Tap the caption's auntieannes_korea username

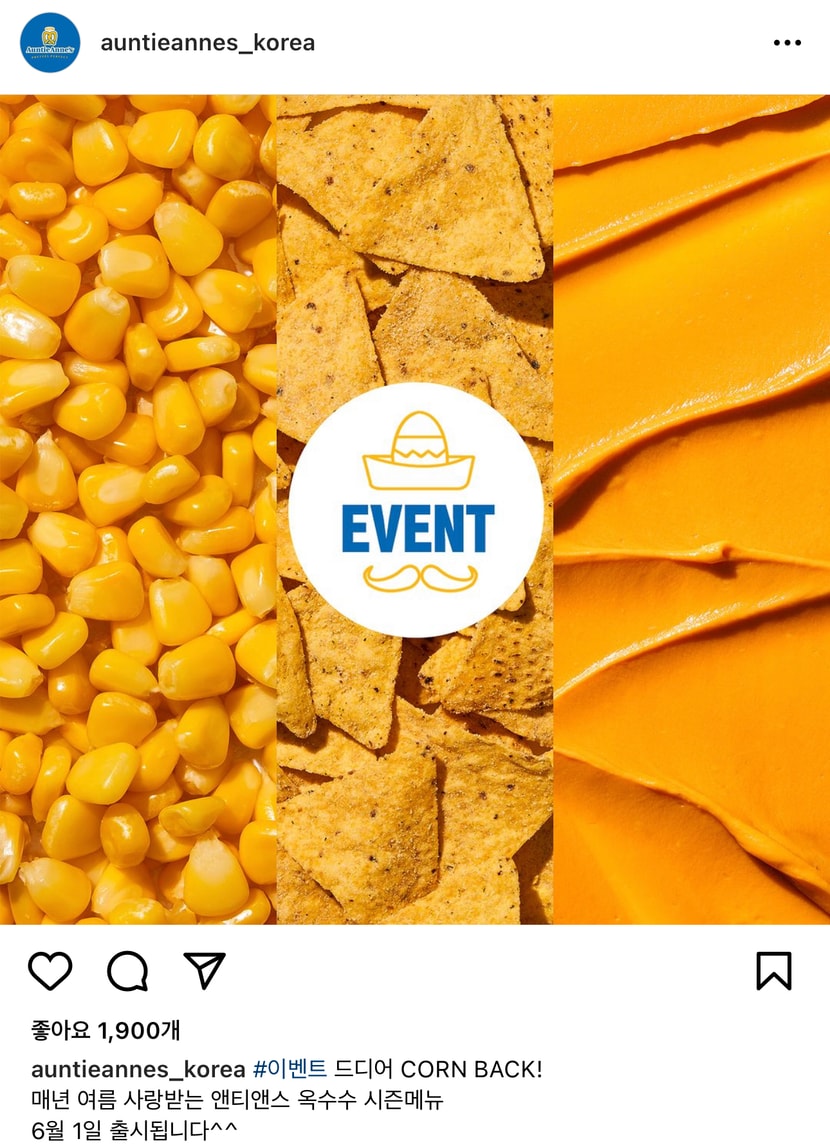pos(138,1070)
